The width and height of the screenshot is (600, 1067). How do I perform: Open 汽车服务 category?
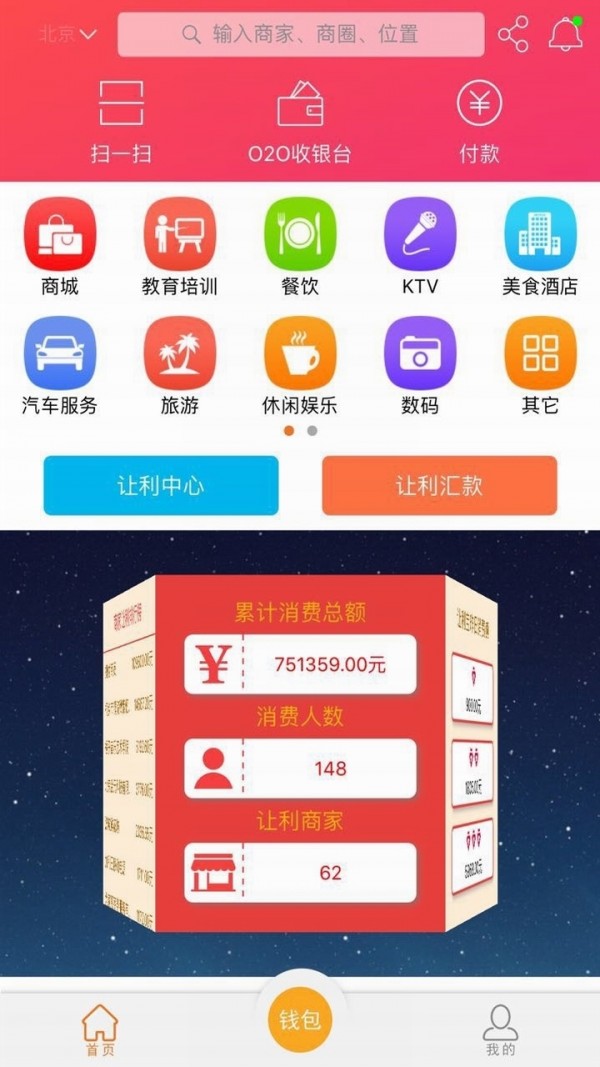pyautogui.click(x=60, y=365)
